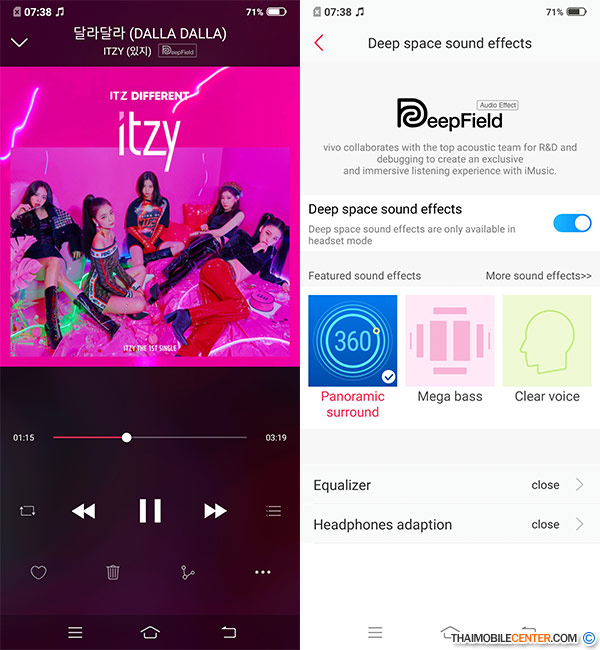Open the Equalizer setting
Viewport: 600px width, 650px height.
click(450, 485)
